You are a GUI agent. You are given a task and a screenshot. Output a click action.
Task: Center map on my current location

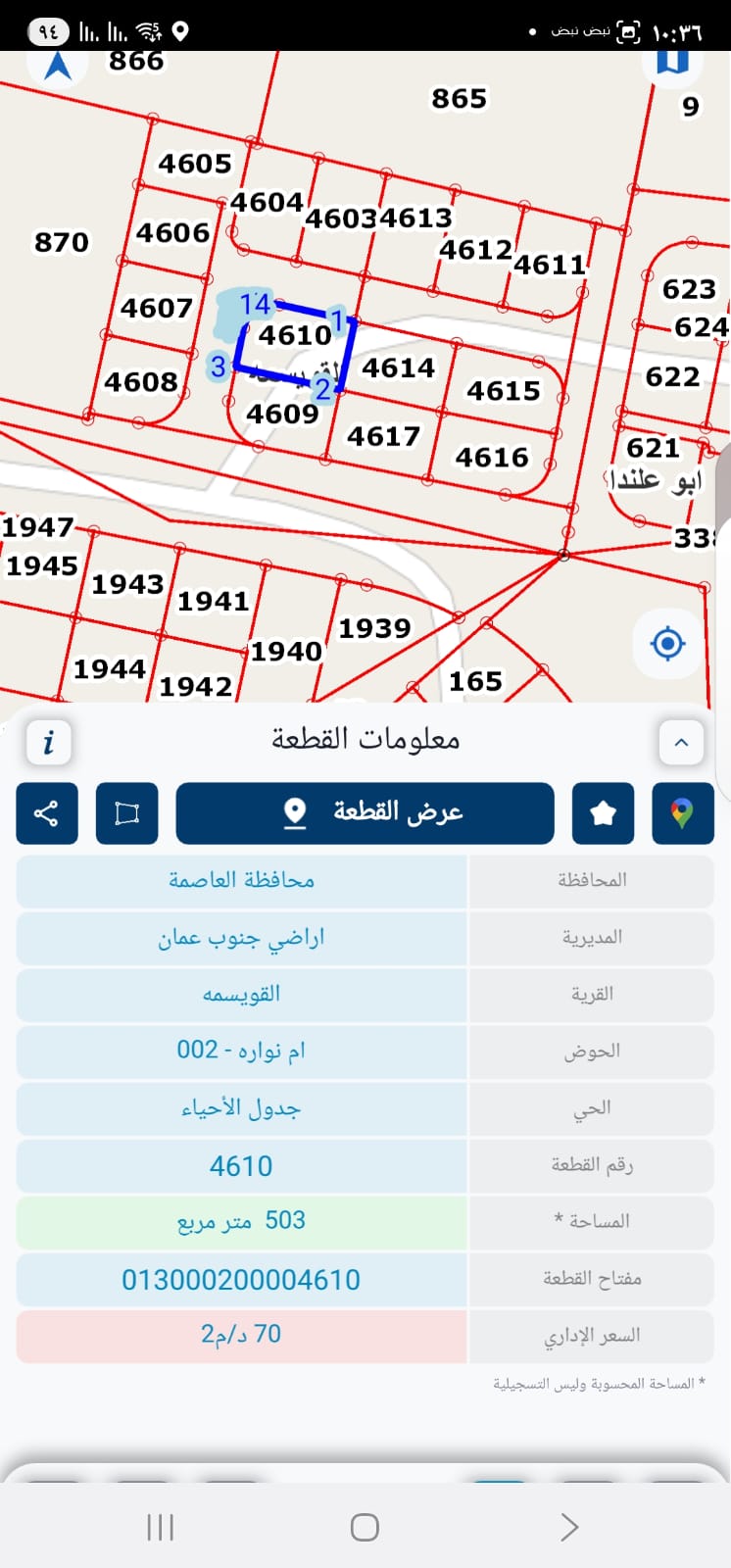[667, 644]
